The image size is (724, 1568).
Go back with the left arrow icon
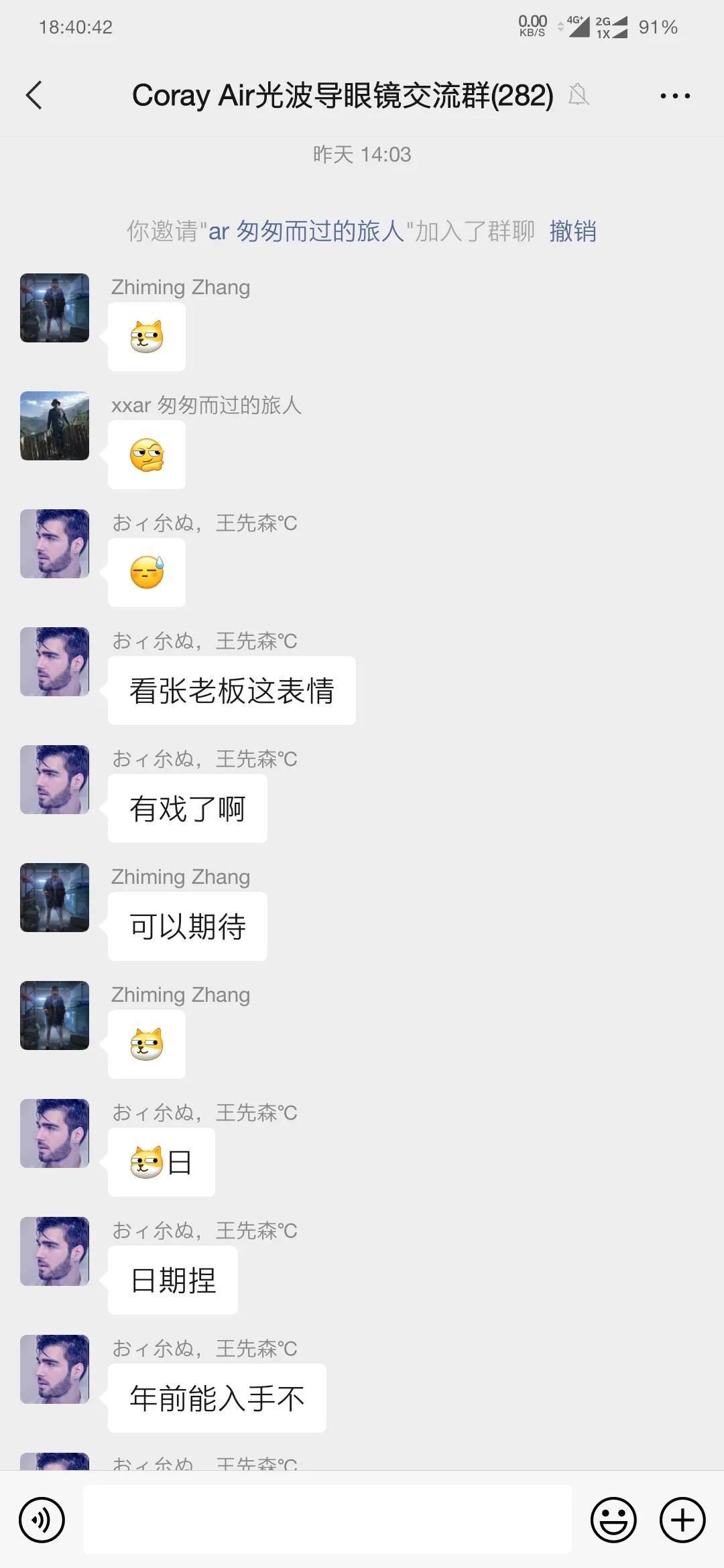[x=35, y=95]
